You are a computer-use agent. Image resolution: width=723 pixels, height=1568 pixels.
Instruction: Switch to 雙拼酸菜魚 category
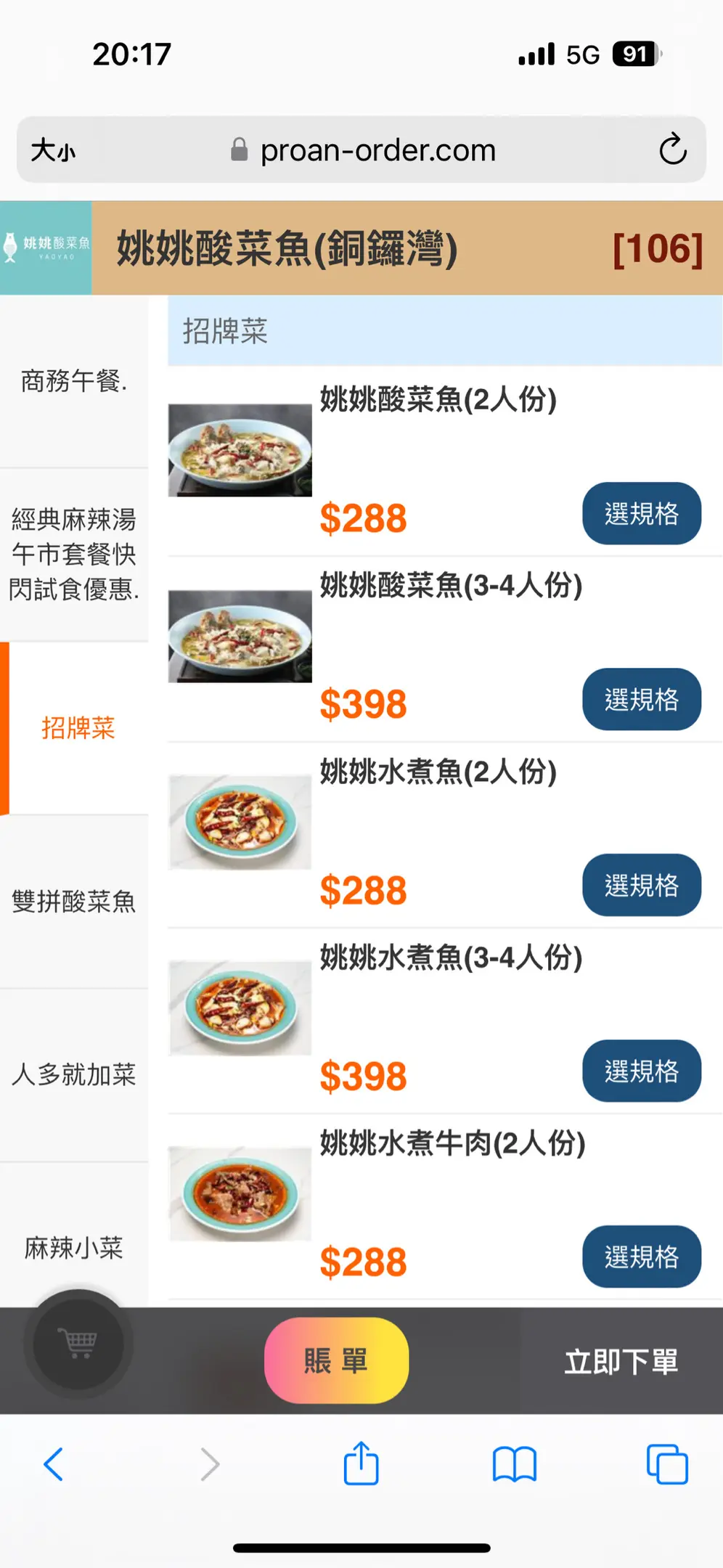74,902
